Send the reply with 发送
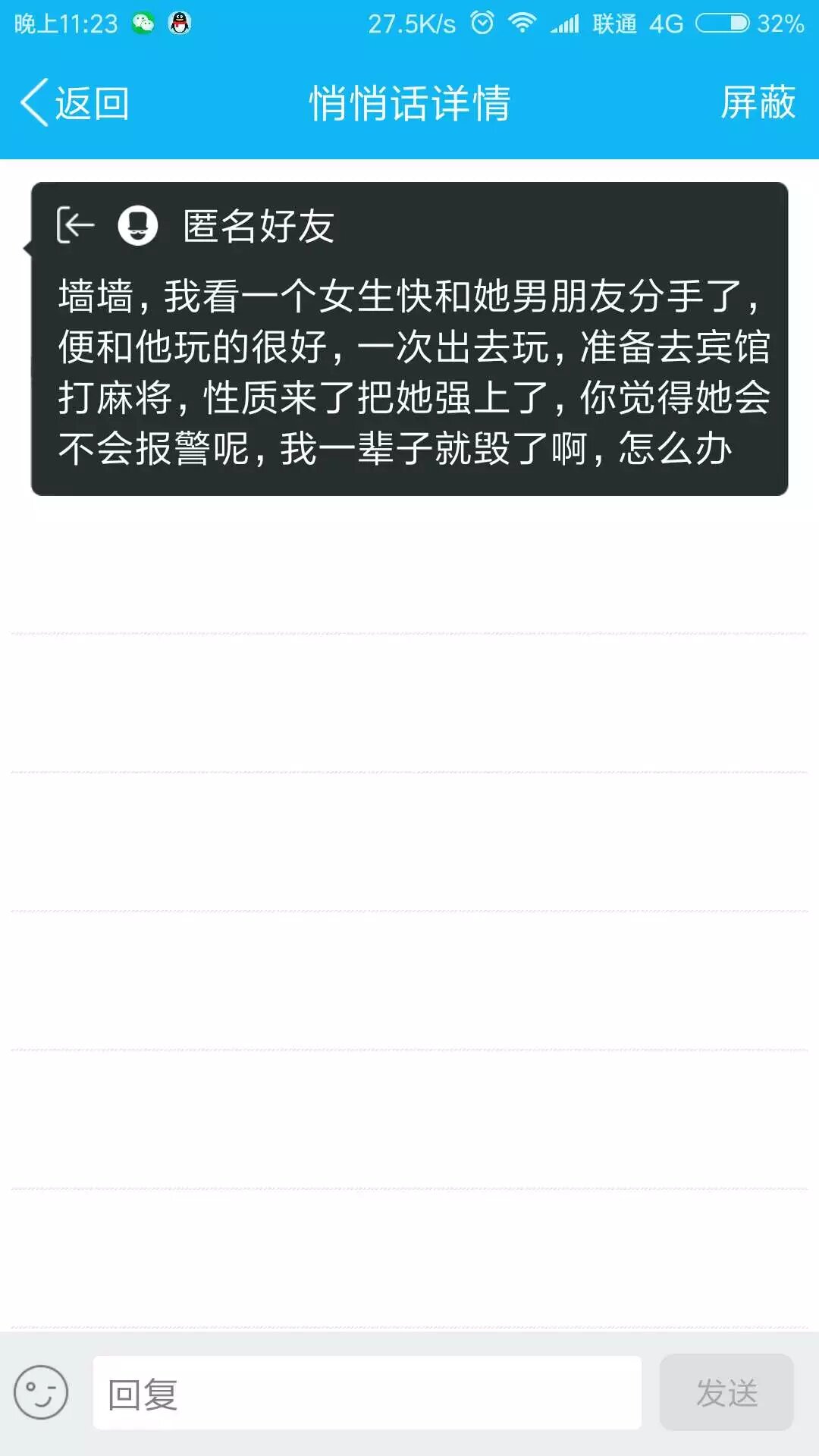Viewport: 819px width, 1456px height. [x=726, y=1393]
